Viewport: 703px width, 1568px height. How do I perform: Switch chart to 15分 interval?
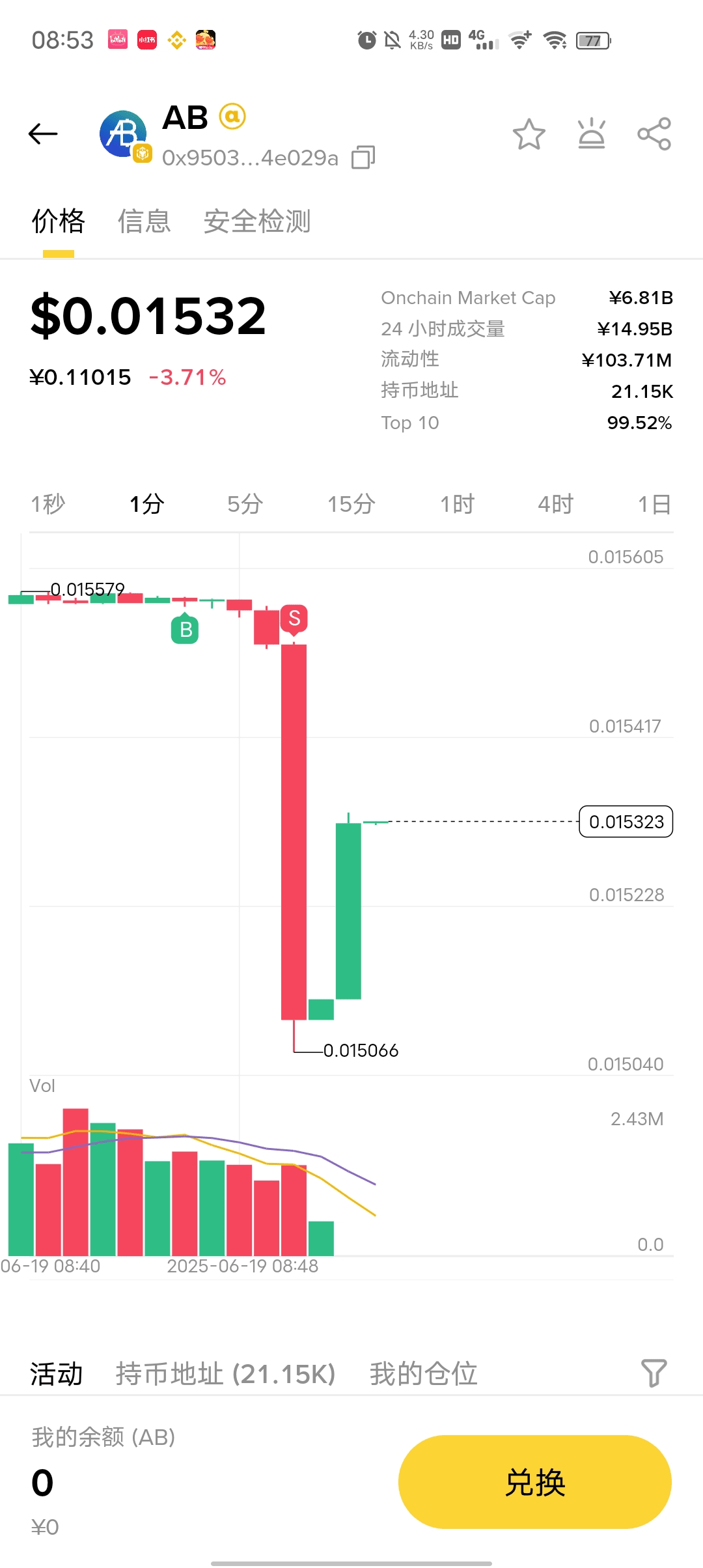point(351,504)
